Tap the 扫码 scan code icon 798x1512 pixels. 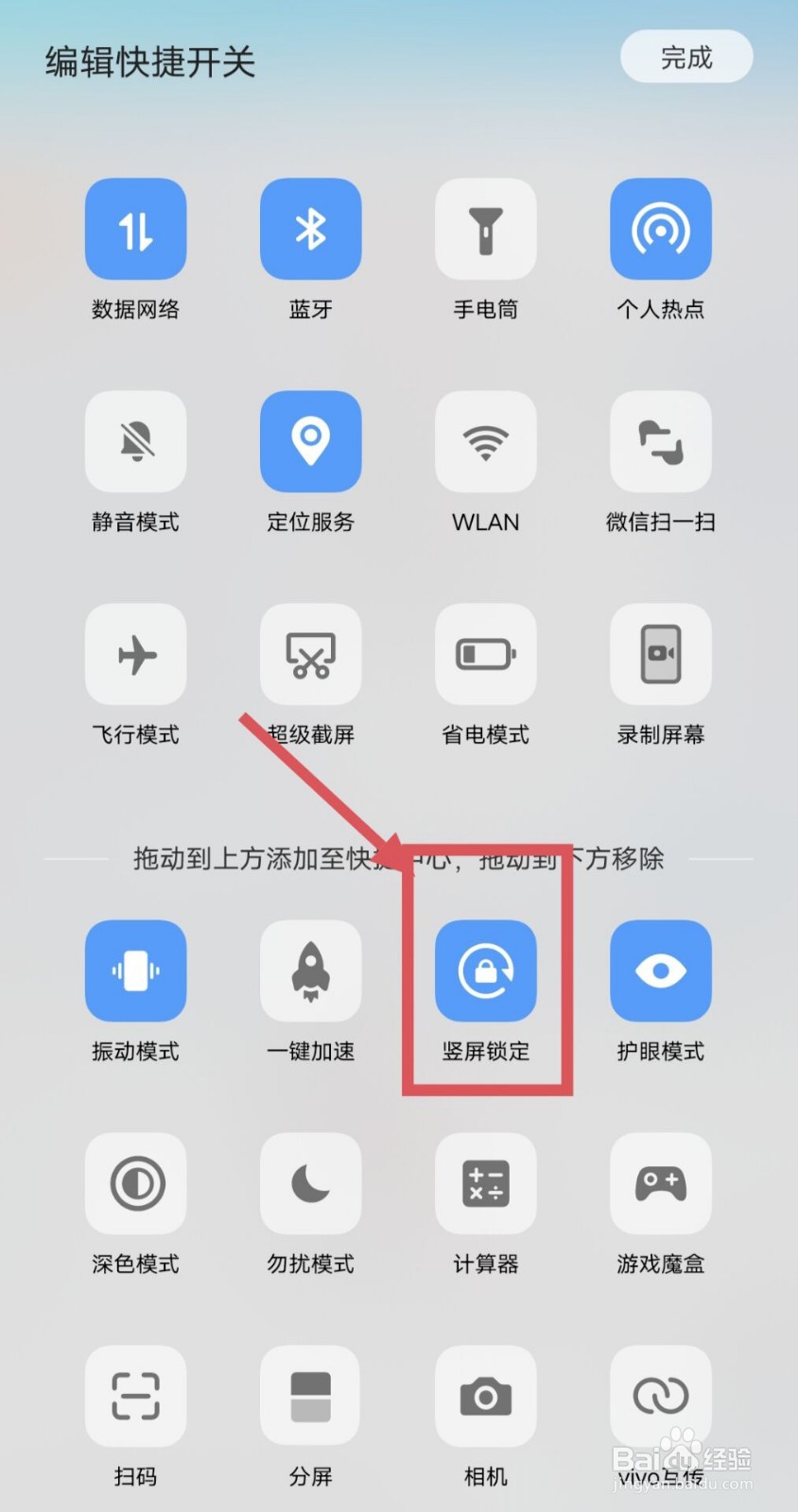pos(135,1397)
